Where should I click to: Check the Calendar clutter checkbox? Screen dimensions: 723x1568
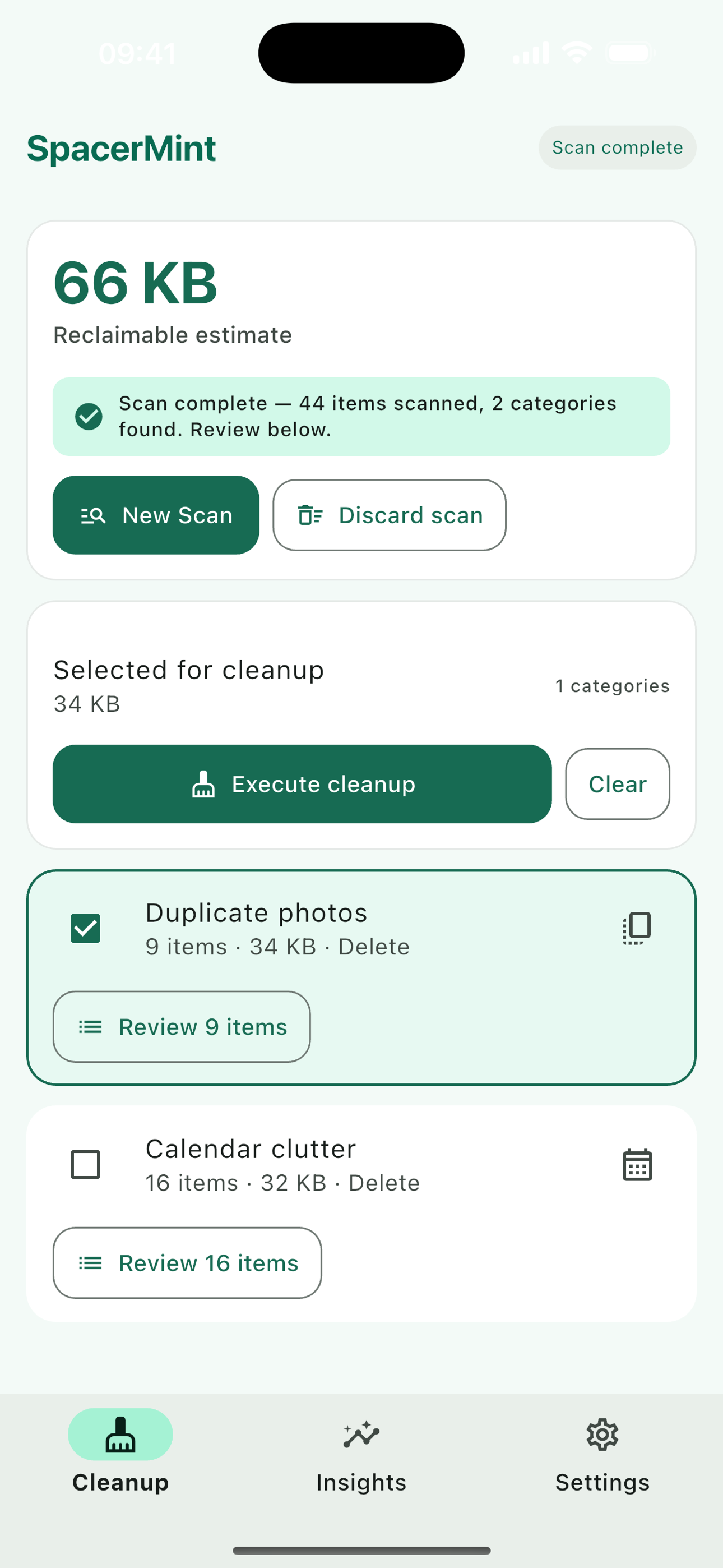click(x=85, y=1163)
